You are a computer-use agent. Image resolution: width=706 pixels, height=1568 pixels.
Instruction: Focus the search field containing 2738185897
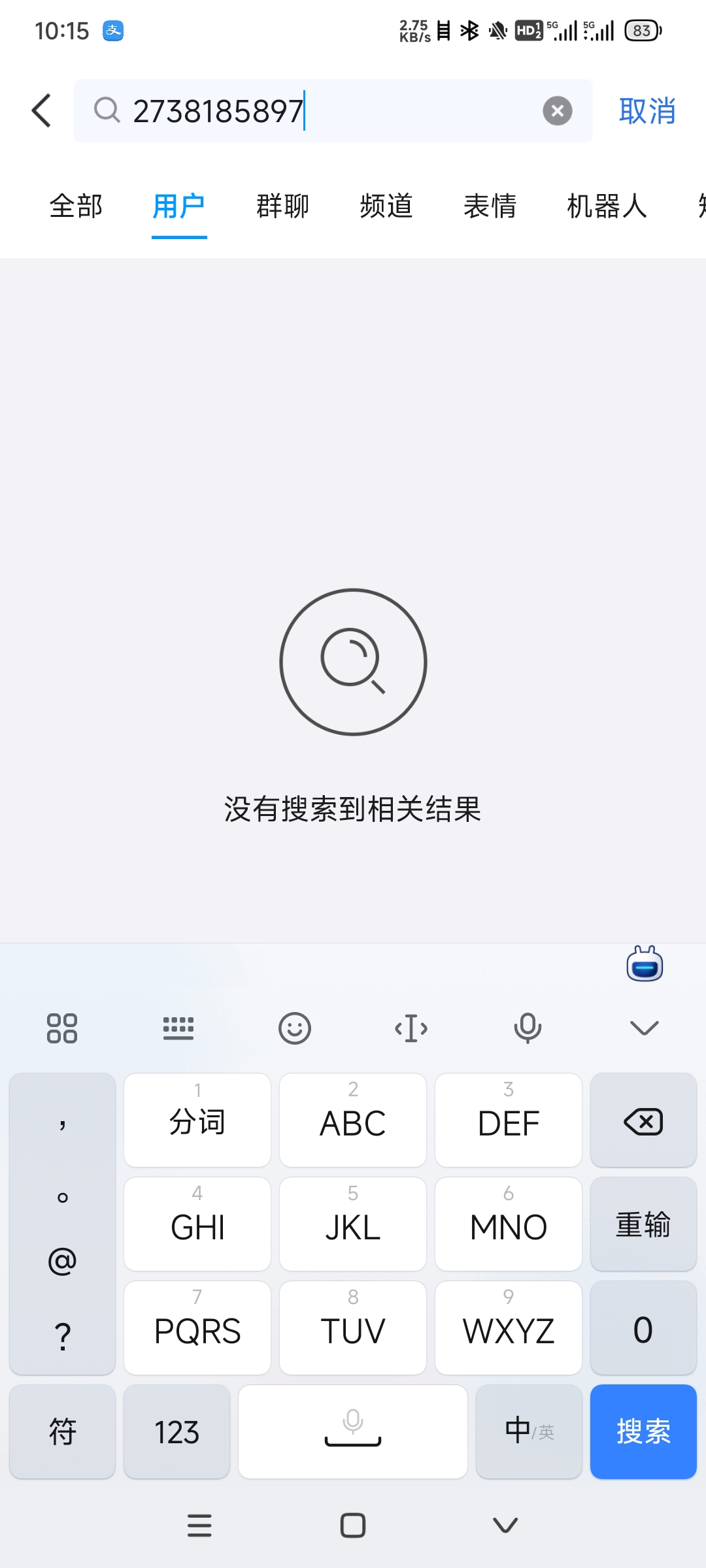pos(327,111)
